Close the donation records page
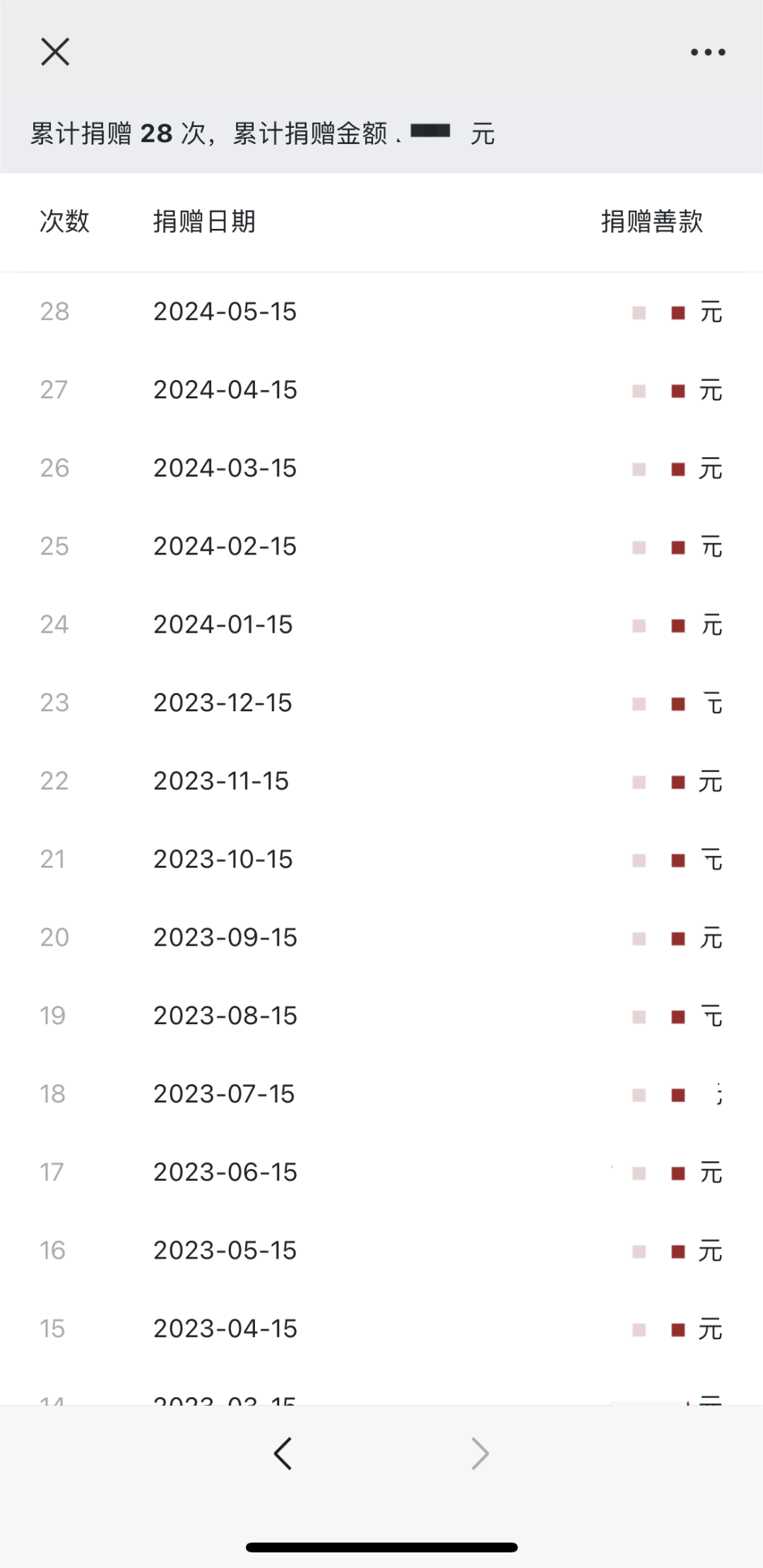 (x=55, y=52)
